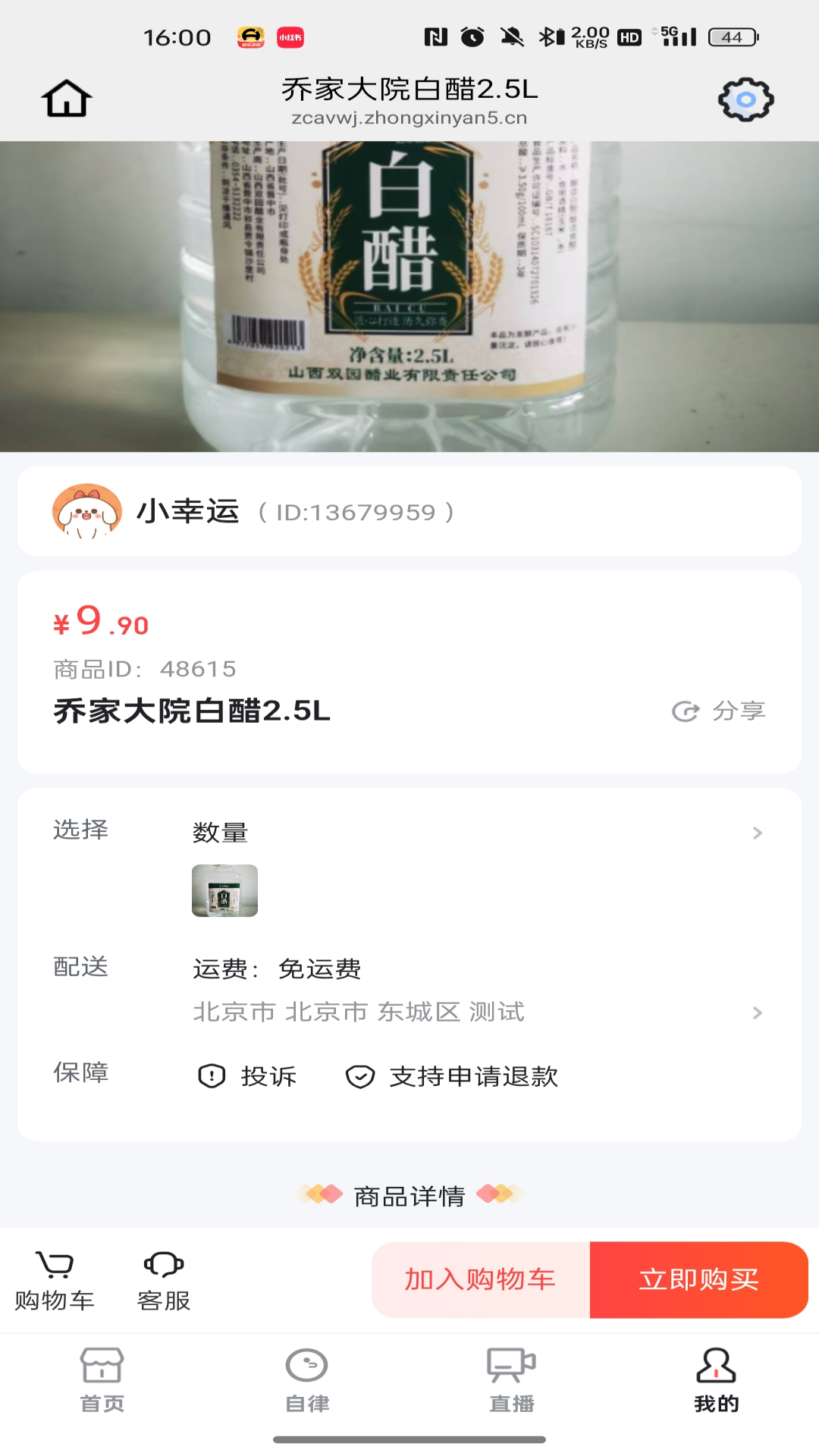This screenshot has height=1456, width=819.
Task: Click the complaint icon beside 投诉
Action: (210, 1075)
